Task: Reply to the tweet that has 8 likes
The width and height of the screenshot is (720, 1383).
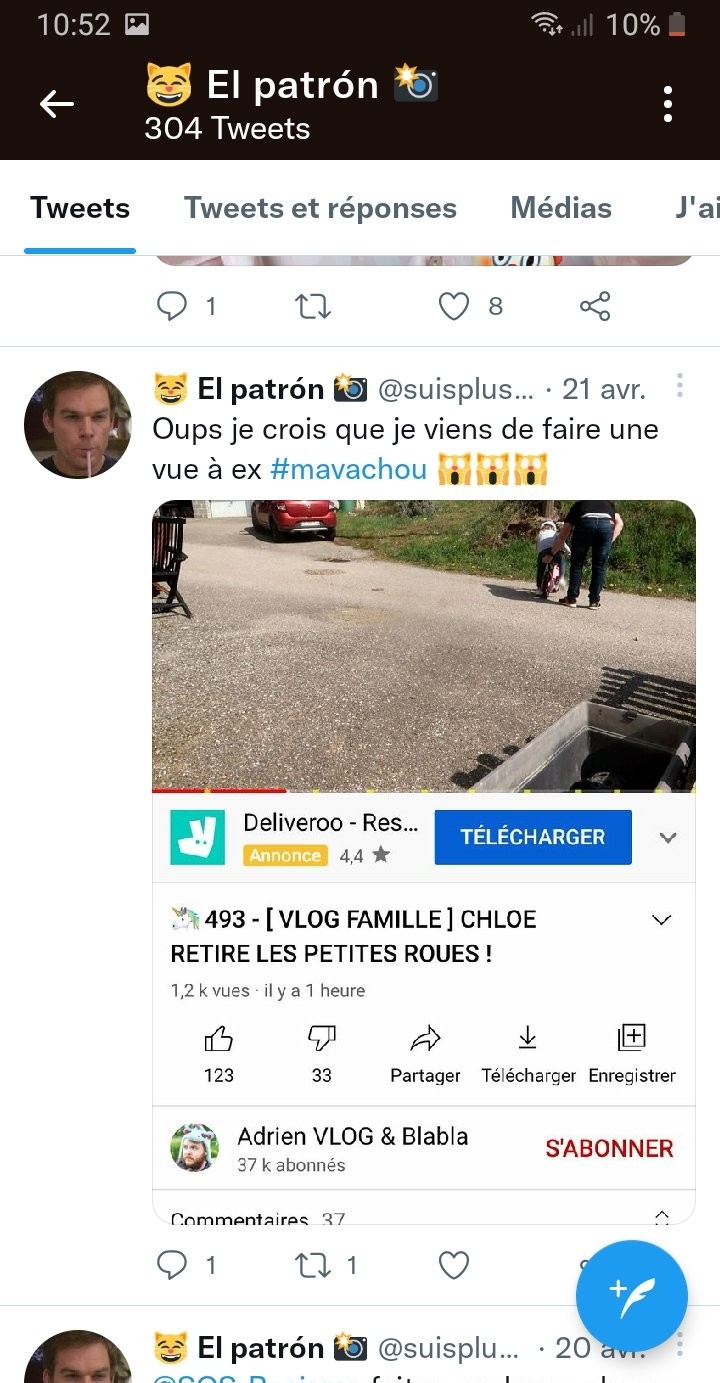Action: pos(172,306)
